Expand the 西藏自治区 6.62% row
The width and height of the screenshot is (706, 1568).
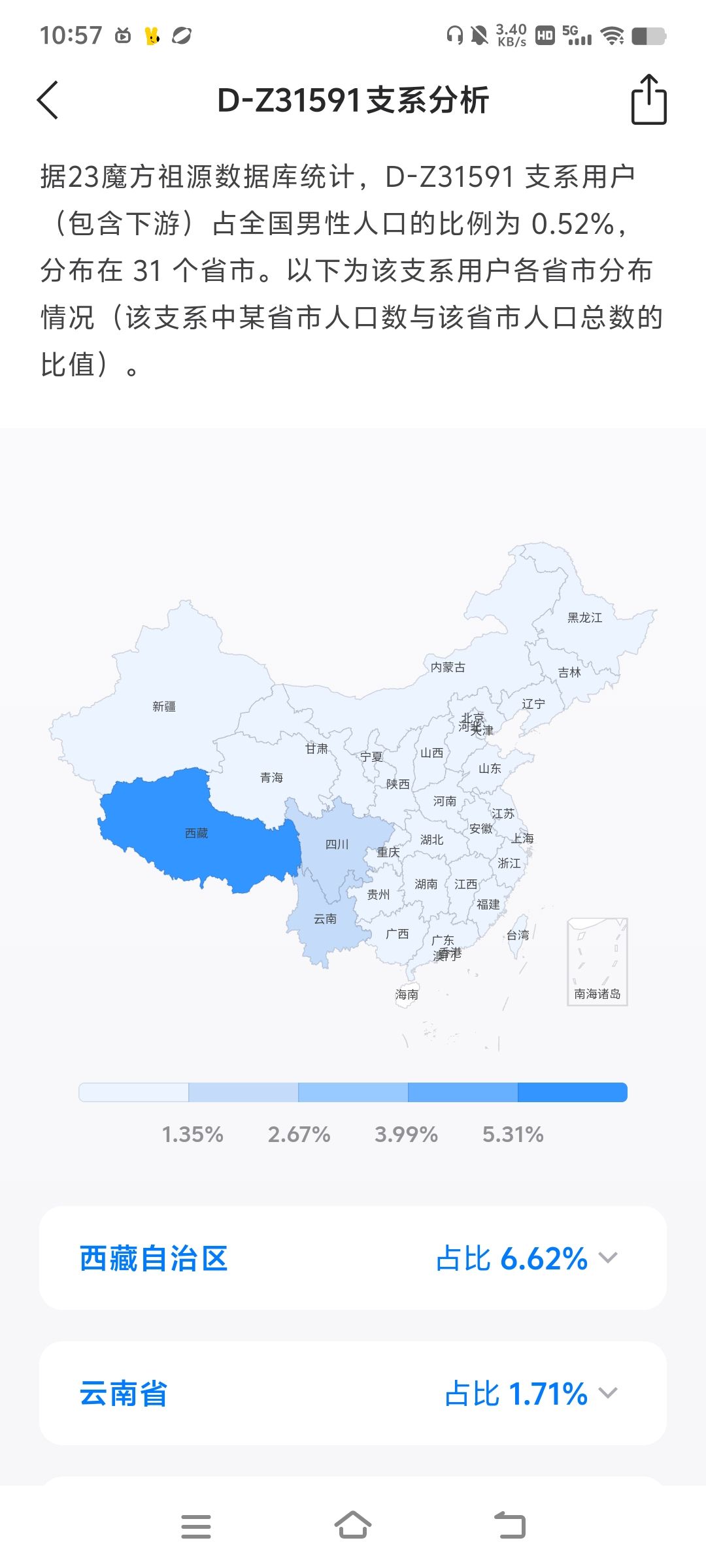608,1258
